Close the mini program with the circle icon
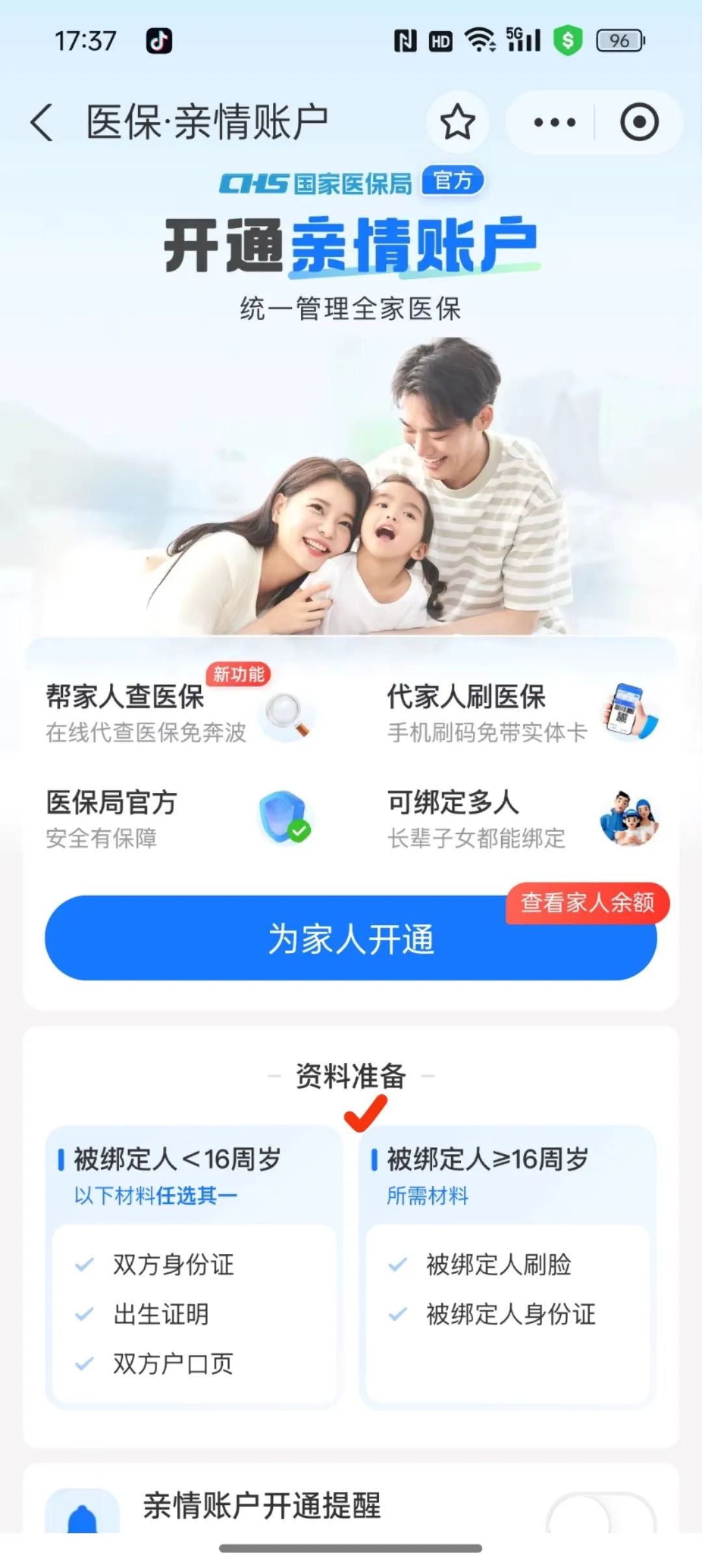Viewport: 702px width, 1568px height. (x=639, y=122)
